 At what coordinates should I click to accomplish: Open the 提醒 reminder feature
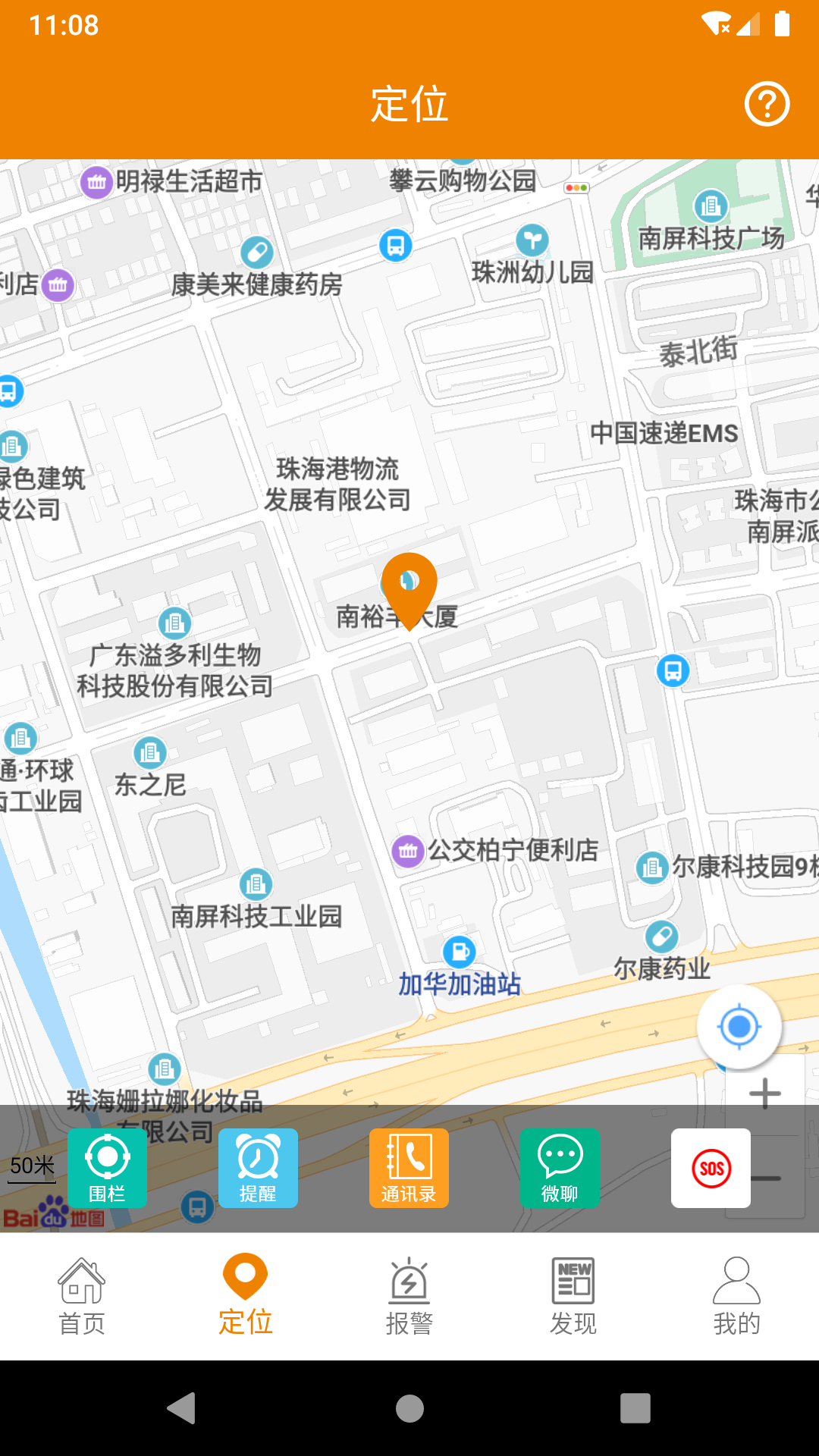pyautogui.click(x=258, y=1168)
